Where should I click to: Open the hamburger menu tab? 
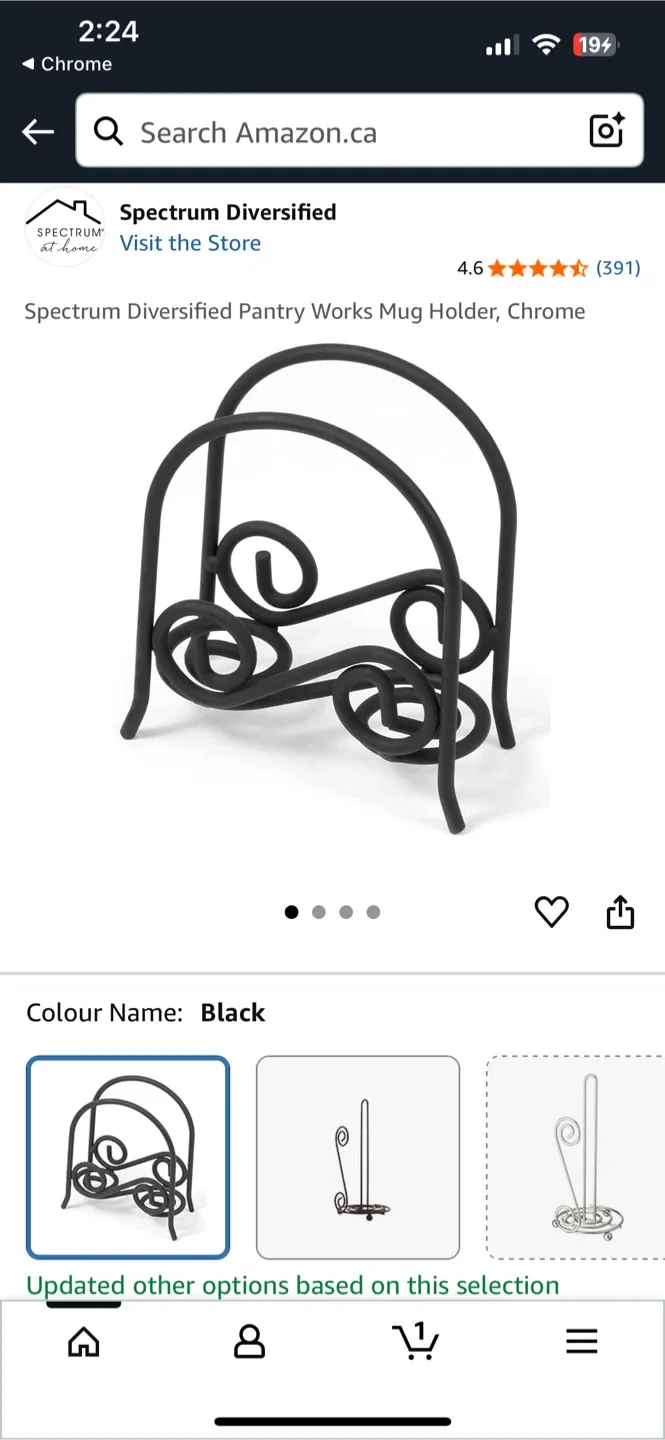[581, 1341]
